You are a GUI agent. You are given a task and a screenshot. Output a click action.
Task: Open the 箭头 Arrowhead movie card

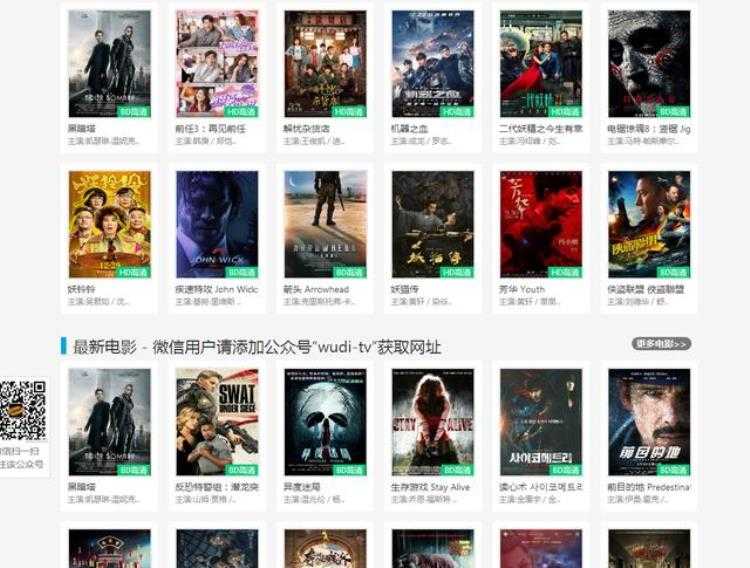click(x=325, y=224)
